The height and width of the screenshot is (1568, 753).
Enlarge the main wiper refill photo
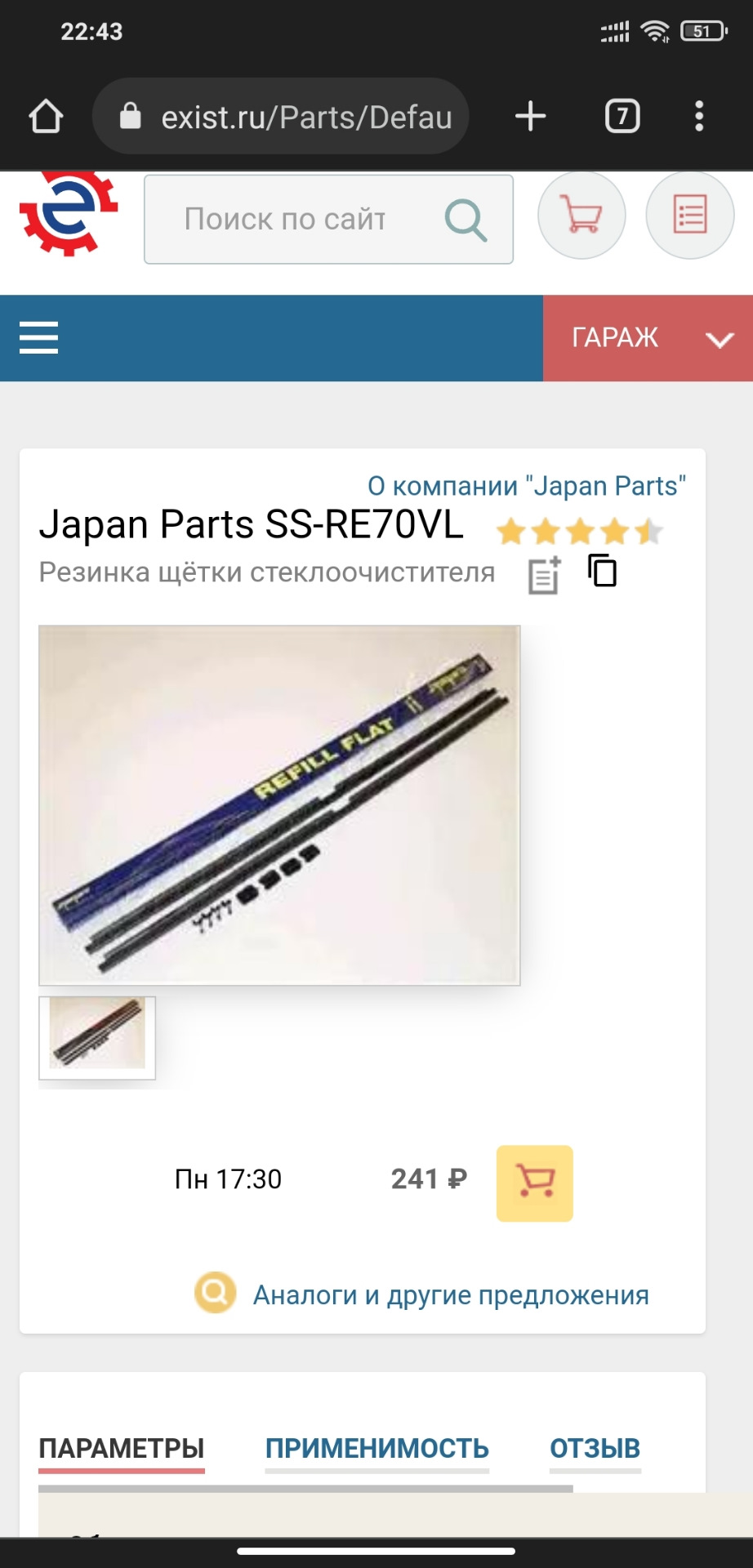click(x=279, y=804)
